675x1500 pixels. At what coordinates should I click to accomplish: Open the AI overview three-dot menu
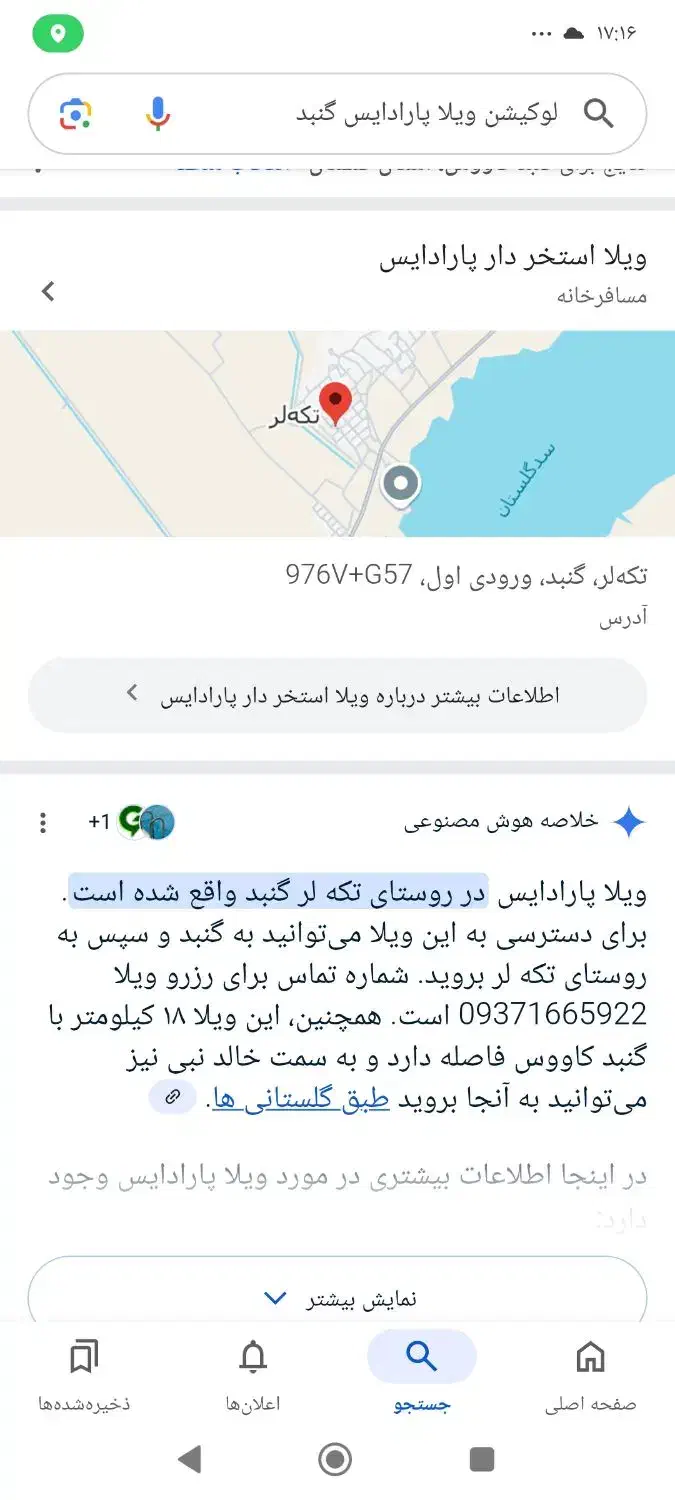point(42,823)
